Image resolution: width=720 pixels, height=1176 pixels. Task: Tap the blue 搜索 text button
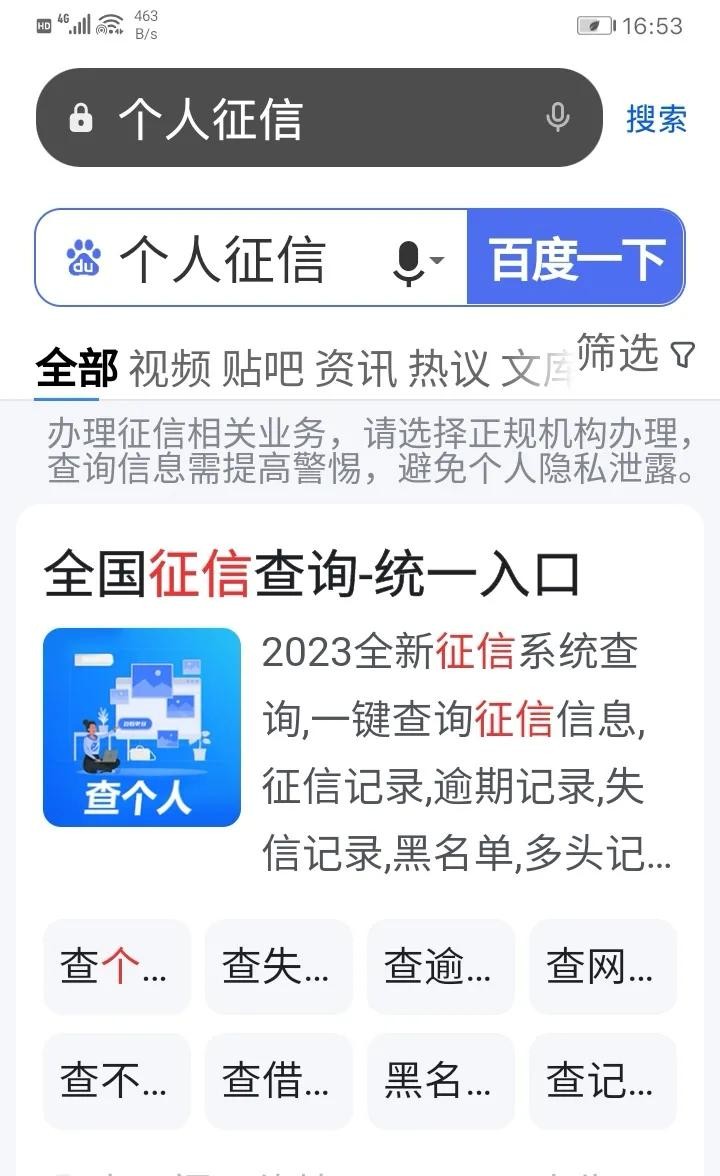click(656, 119)
